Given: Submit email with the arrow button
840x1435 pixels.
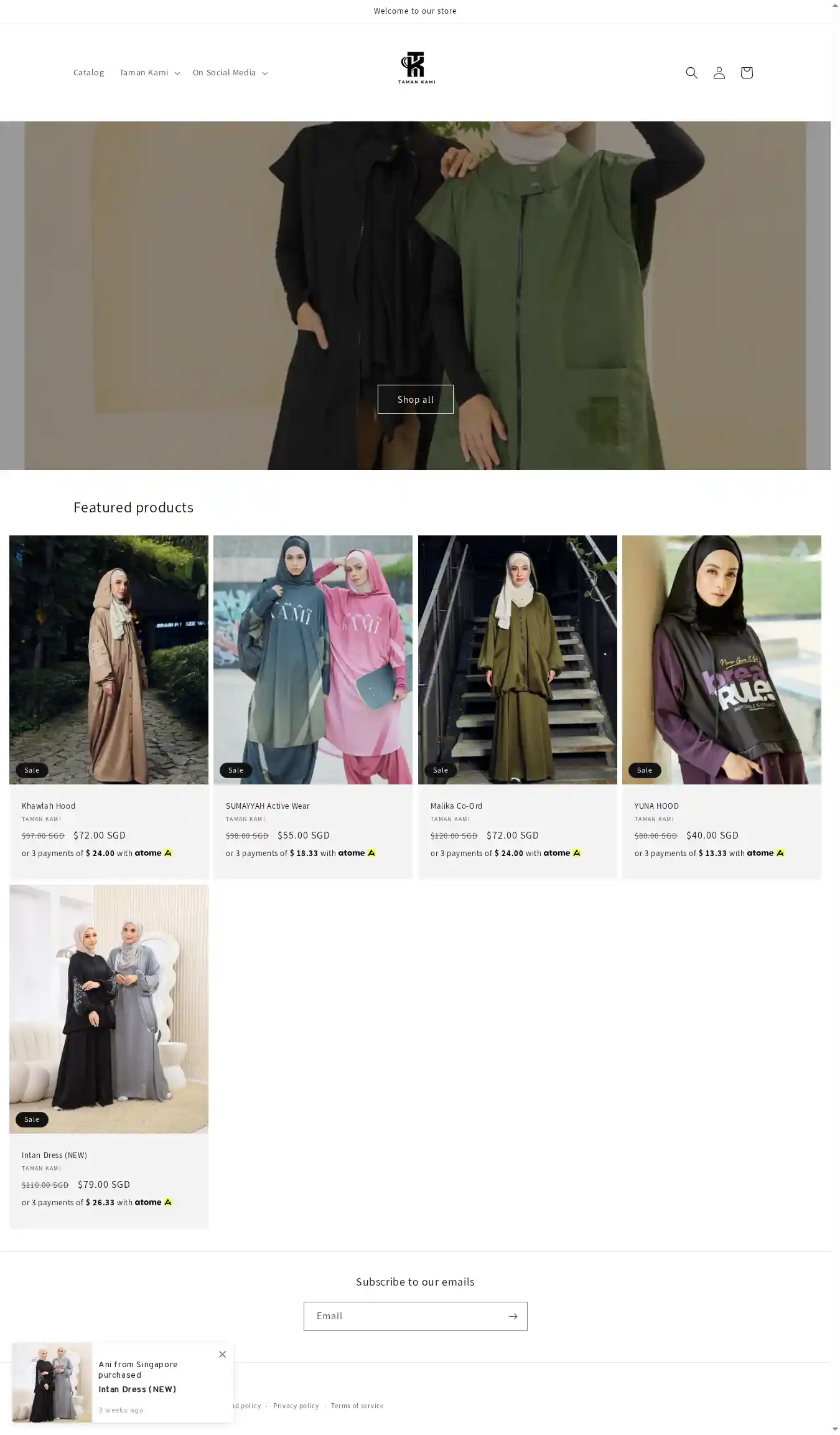Looking at the screenshot, I should (x=512, y=1315).
